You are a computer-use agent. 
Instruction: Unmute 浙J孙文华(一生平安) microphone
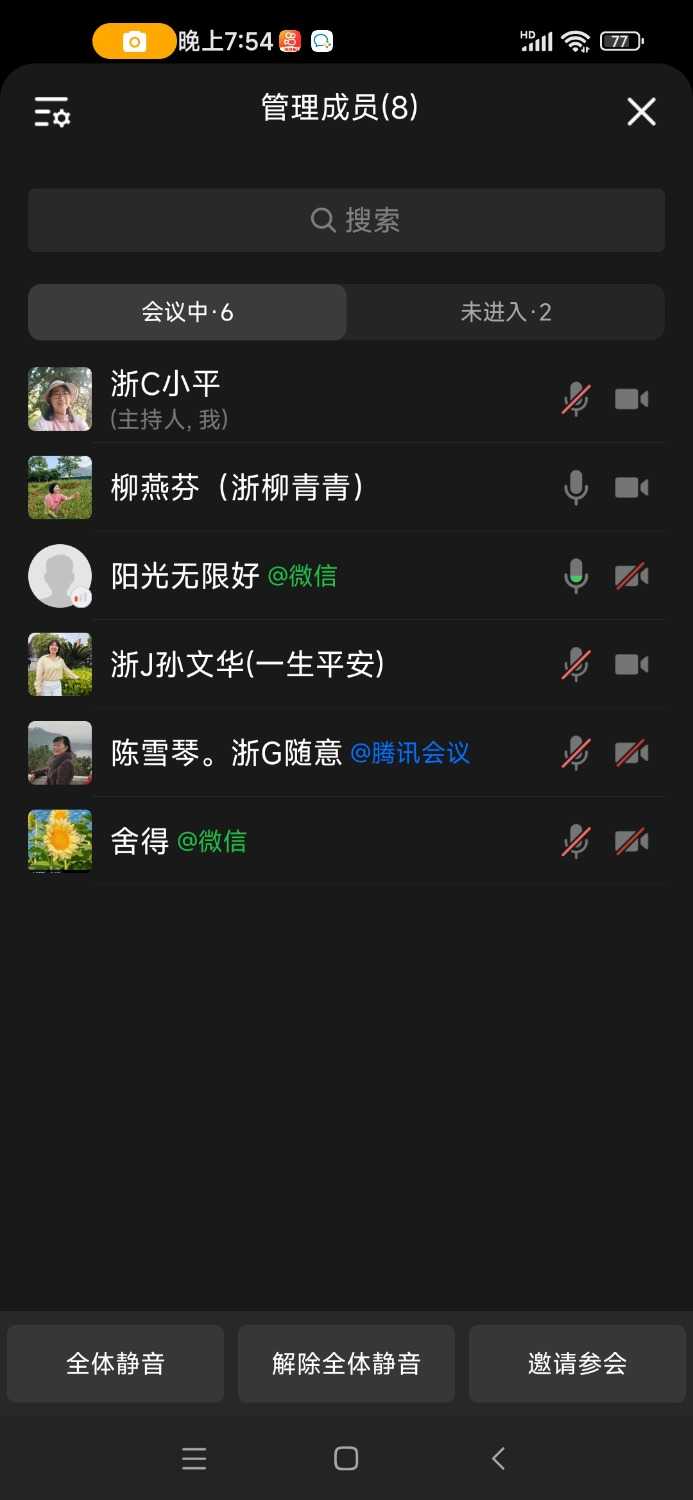(575, 664)
